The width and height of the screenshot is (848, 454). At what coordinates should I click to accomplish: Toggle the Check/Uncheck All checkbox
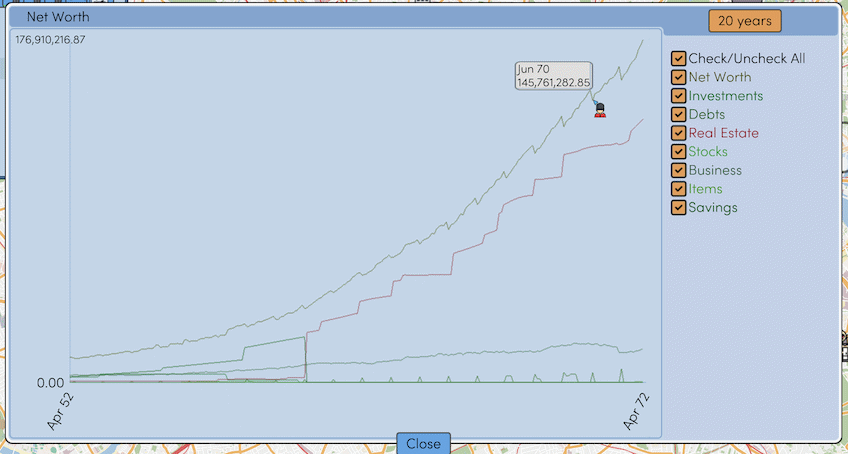pyautogui.click(x=678, y=59)
